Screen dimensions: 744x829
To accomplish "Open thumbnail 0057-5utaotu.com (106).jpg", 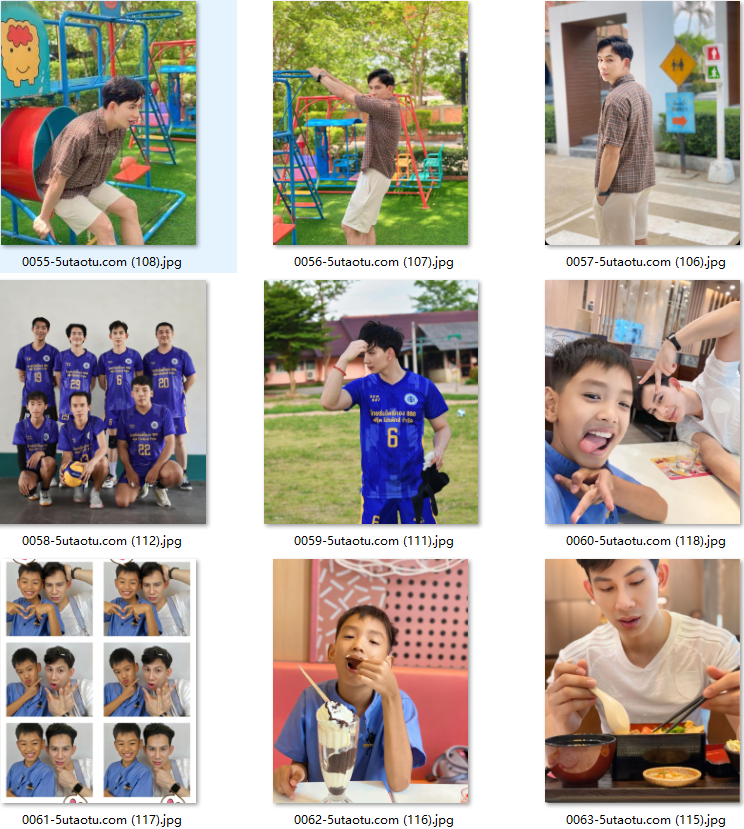I will pyautogui.click(x=644, y=124).
